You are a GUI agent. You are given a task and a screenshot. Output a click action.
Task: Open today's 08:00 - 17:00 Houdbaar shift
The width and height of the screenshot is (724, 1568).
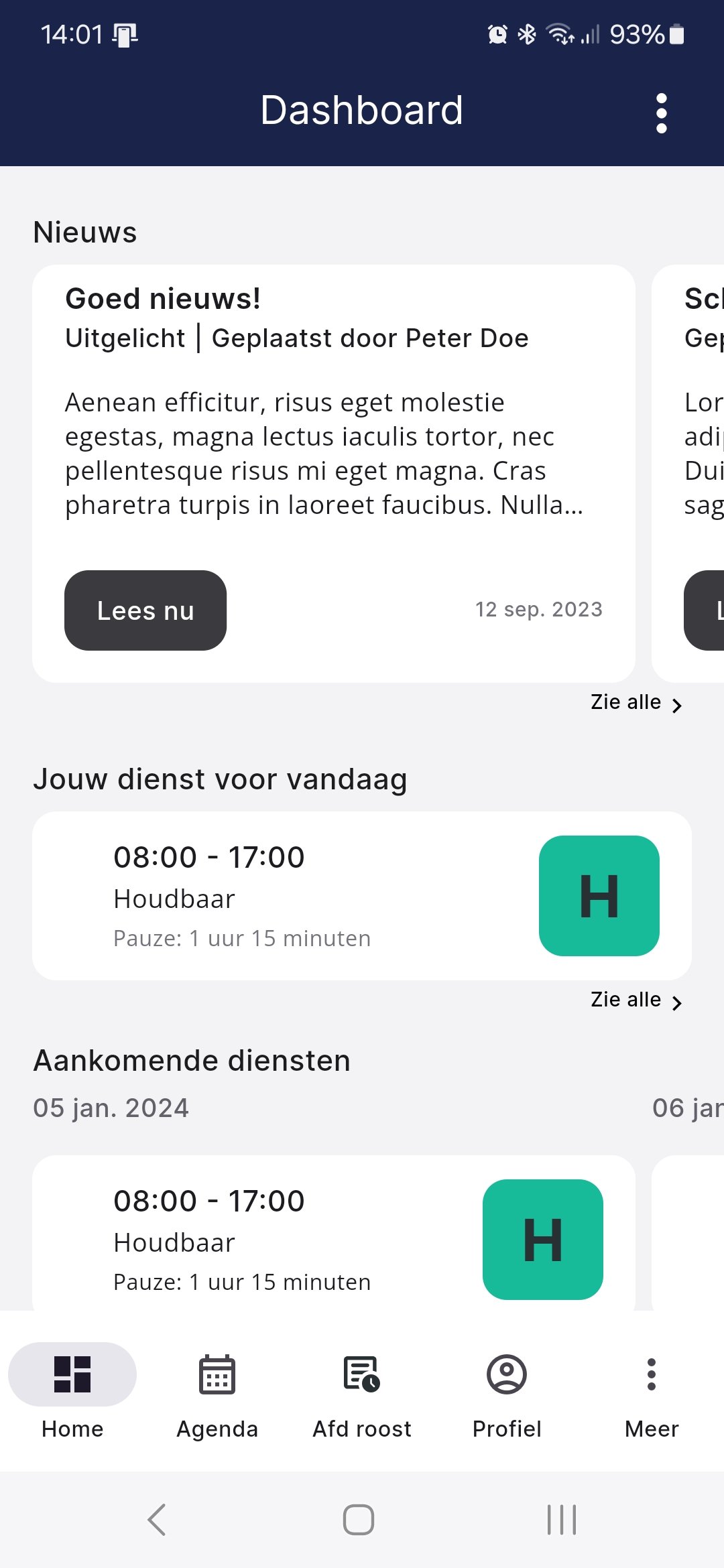(362, 896)
